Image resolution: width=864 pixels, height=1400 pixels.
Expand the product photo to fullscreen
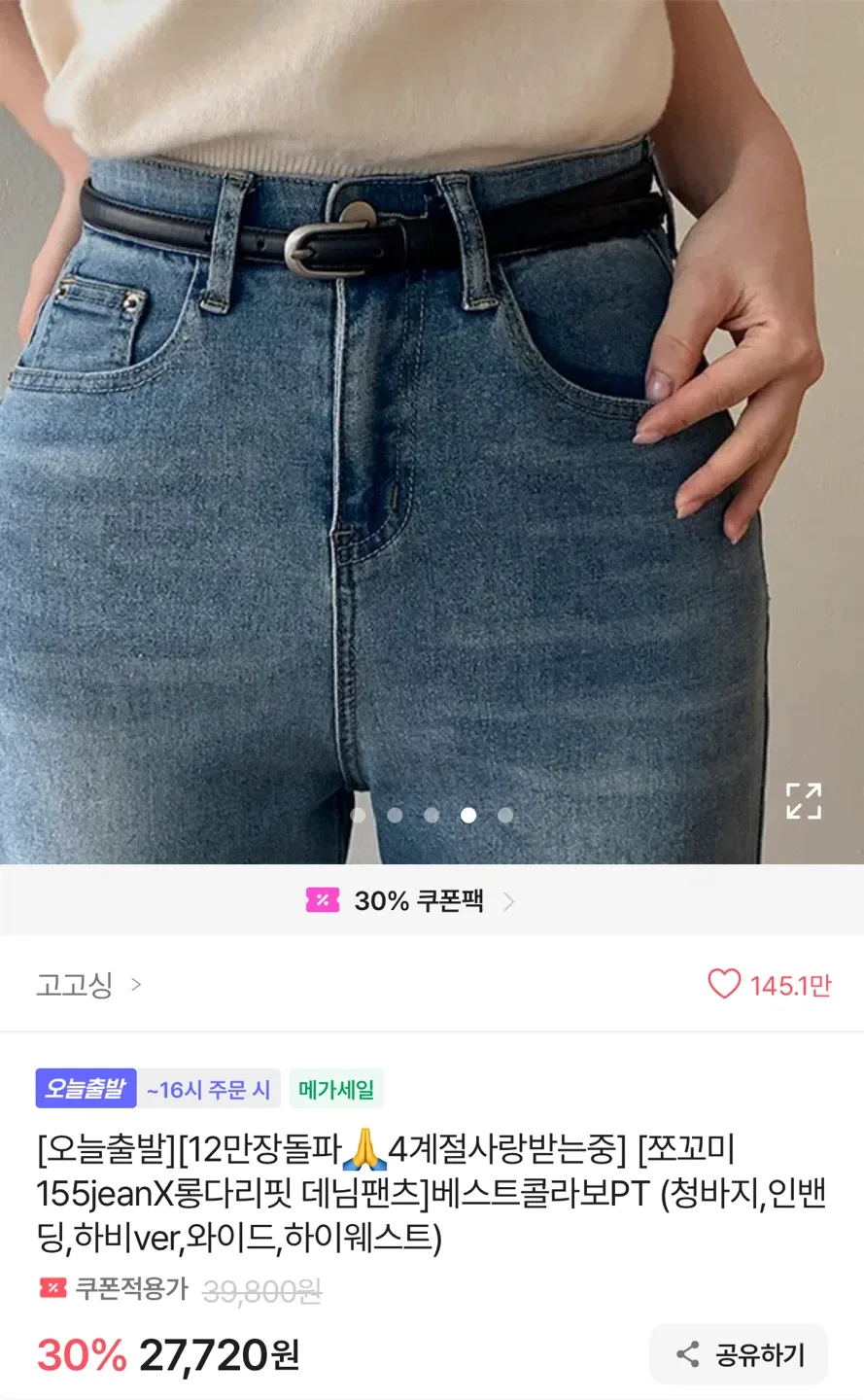(804, 801)
